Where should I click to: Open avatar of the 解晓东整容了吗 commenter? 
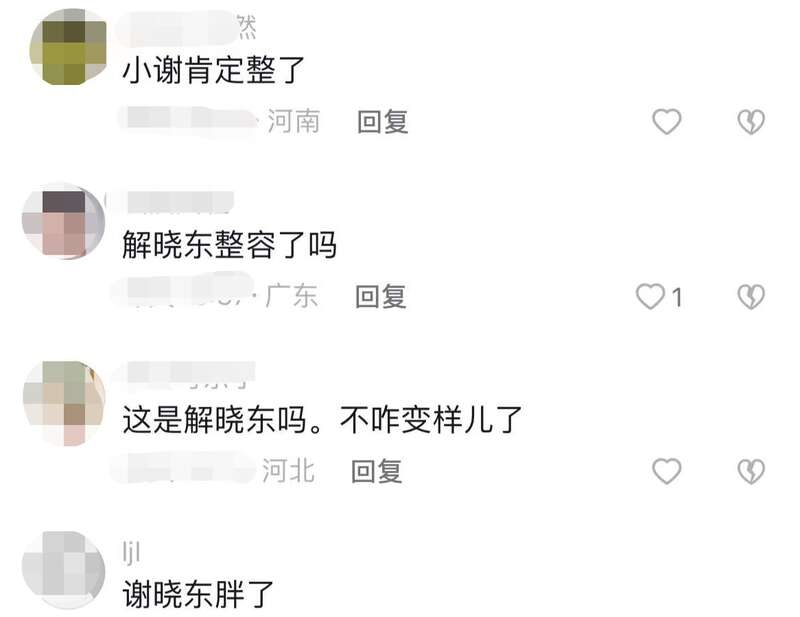click(63, 222)
